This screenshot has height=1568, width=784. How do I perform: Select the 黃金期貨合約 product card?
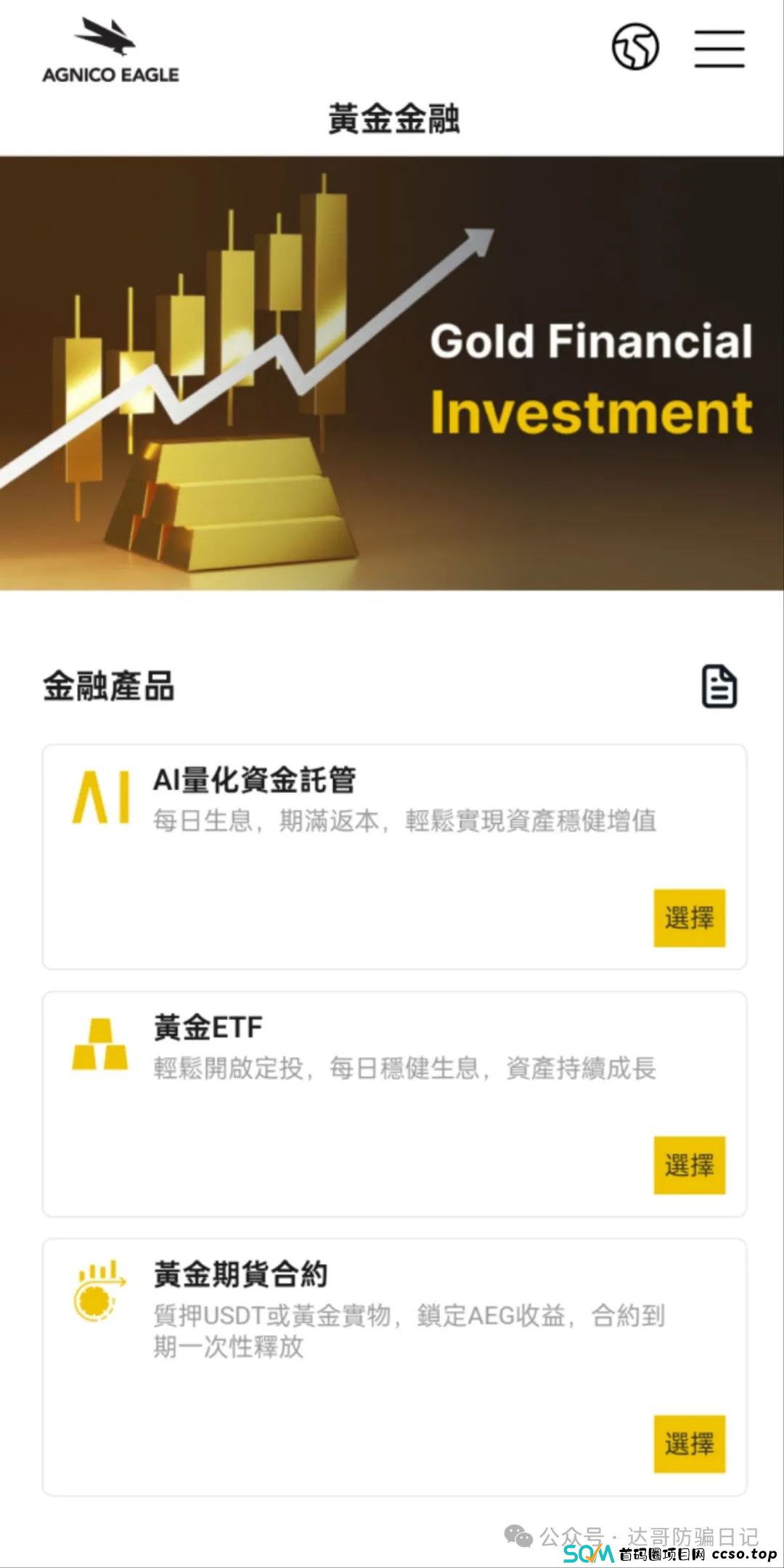(x=392, y=1364)
